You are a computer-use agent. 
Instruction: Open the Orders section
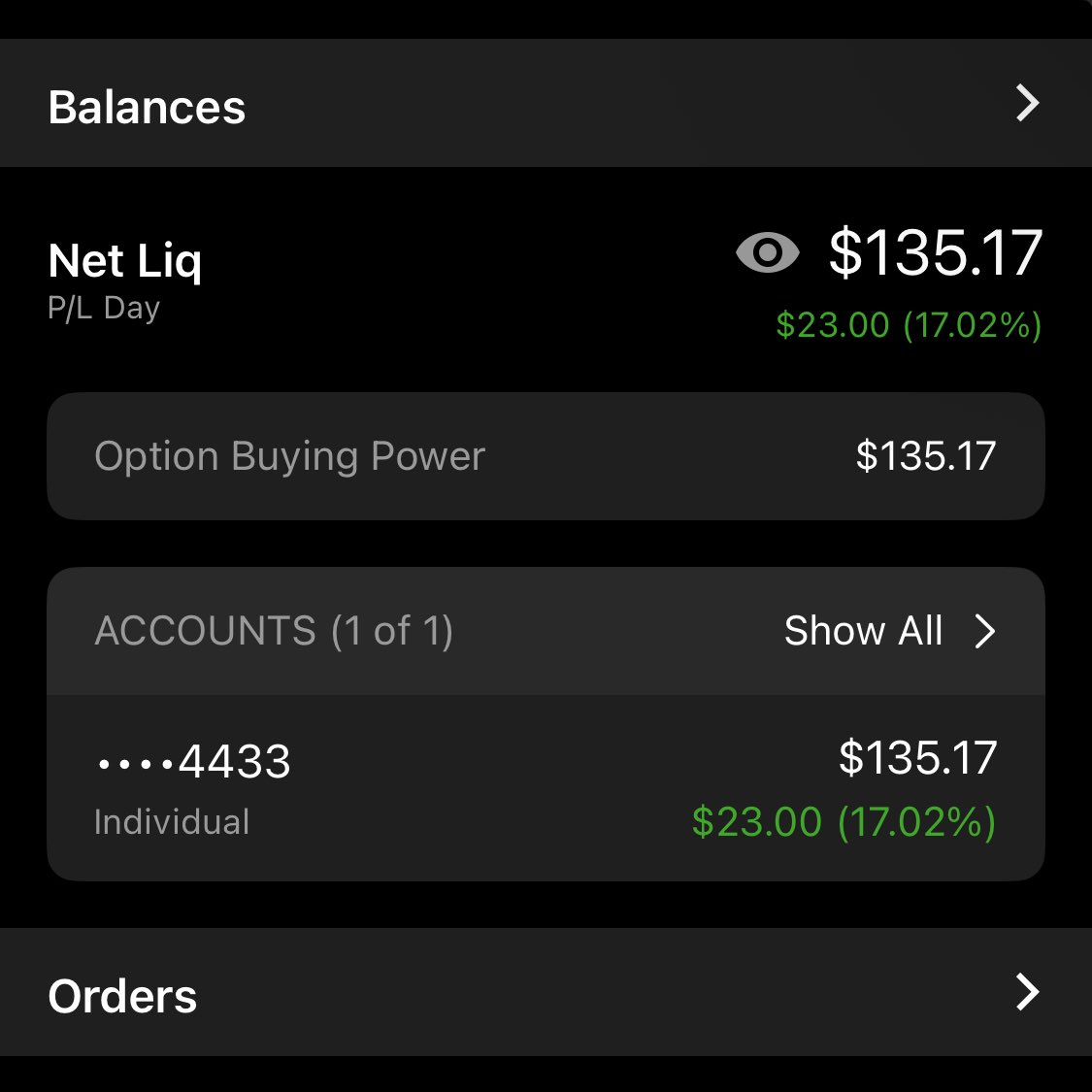544,993
